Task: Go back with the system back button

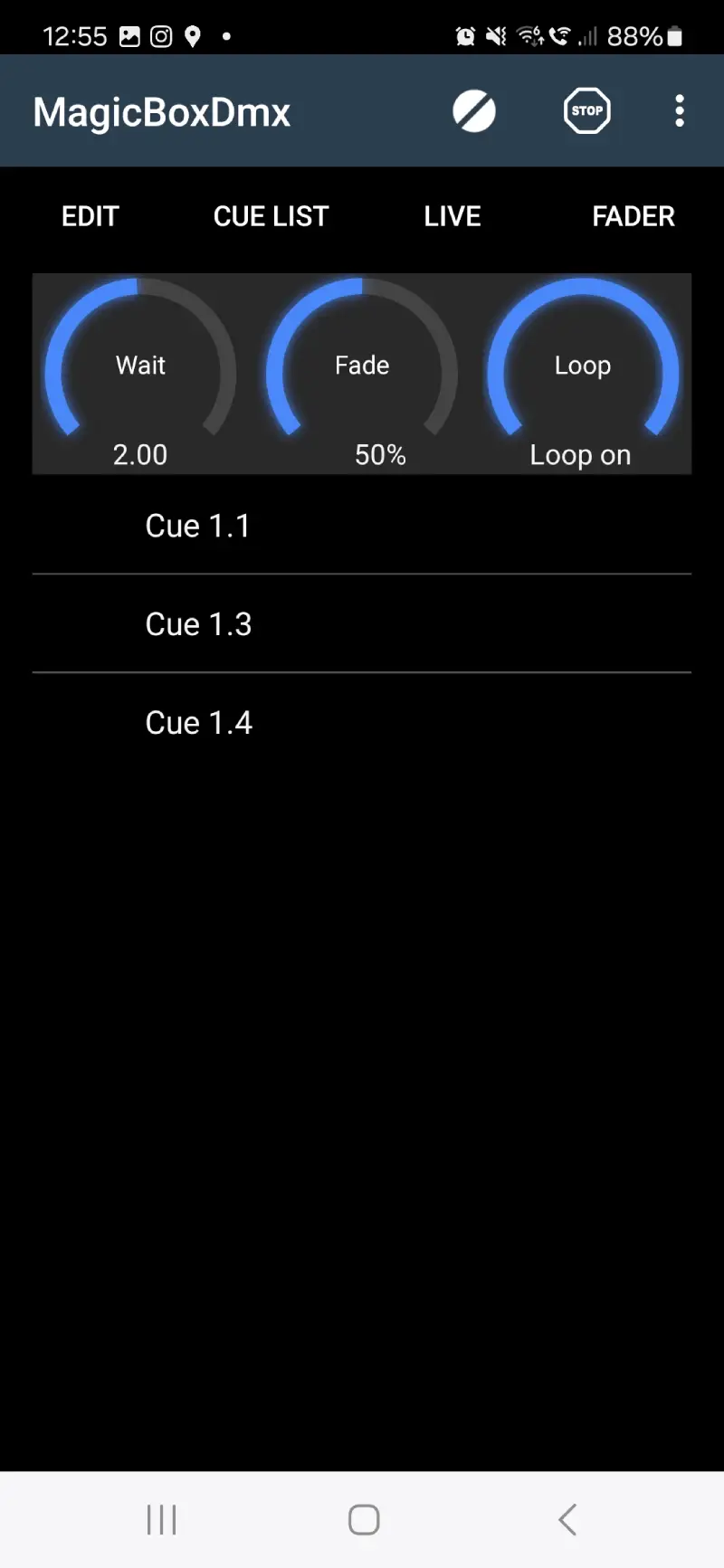Action: (x=567, y=1519)
